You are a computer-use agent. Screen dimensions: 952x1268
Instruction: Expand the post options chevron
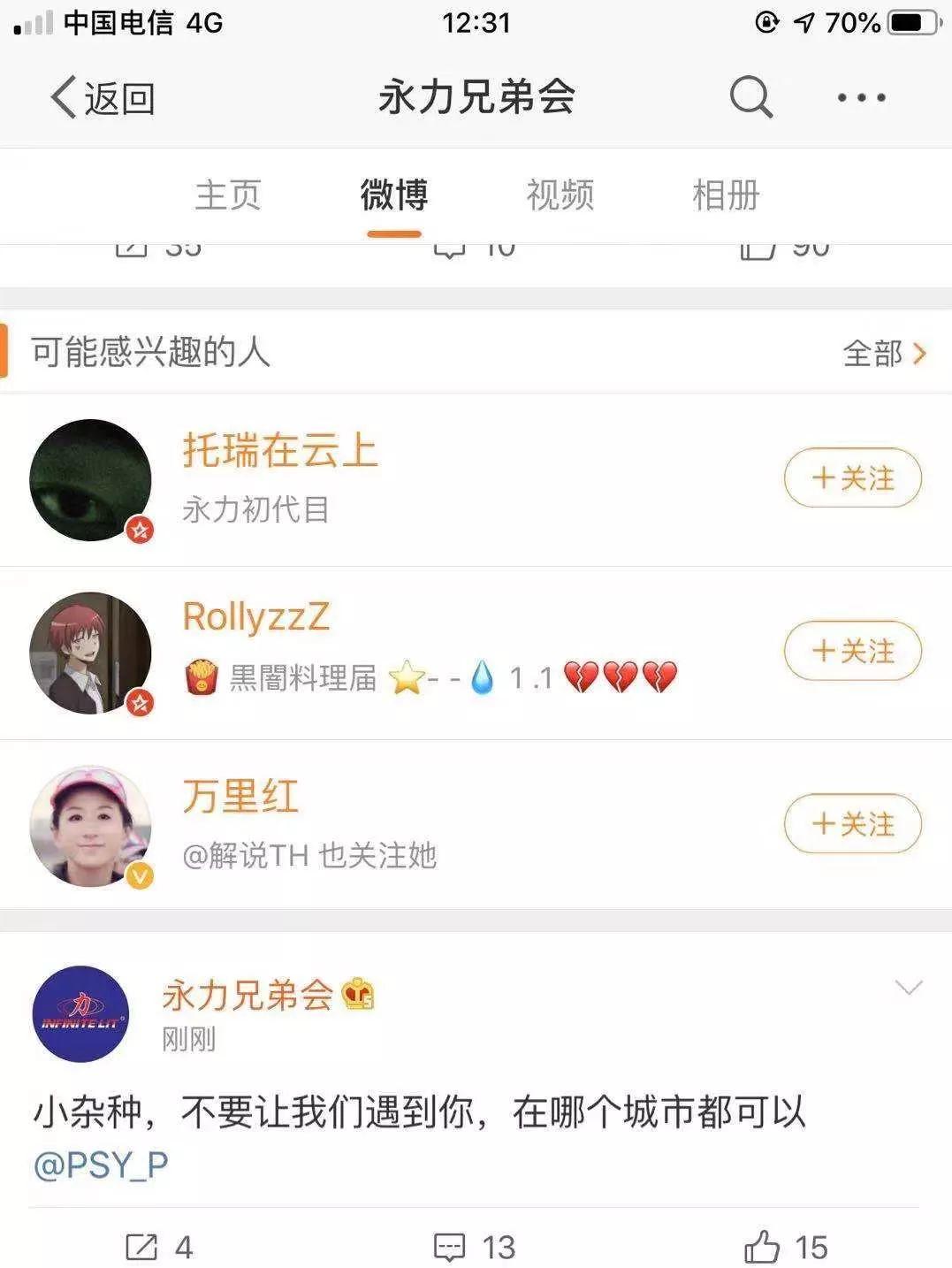(909, 988)
